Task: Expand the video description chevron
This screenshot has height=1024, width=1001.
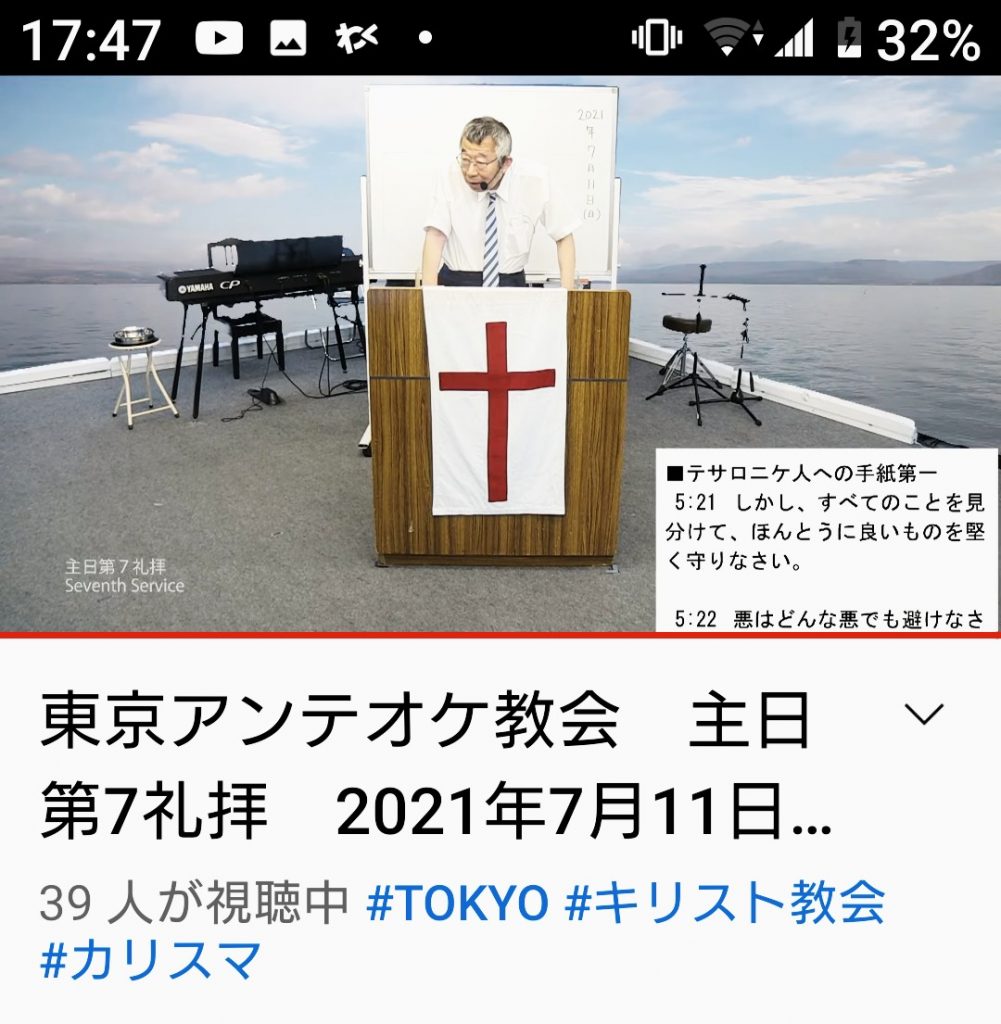Action: pos(924,714)
